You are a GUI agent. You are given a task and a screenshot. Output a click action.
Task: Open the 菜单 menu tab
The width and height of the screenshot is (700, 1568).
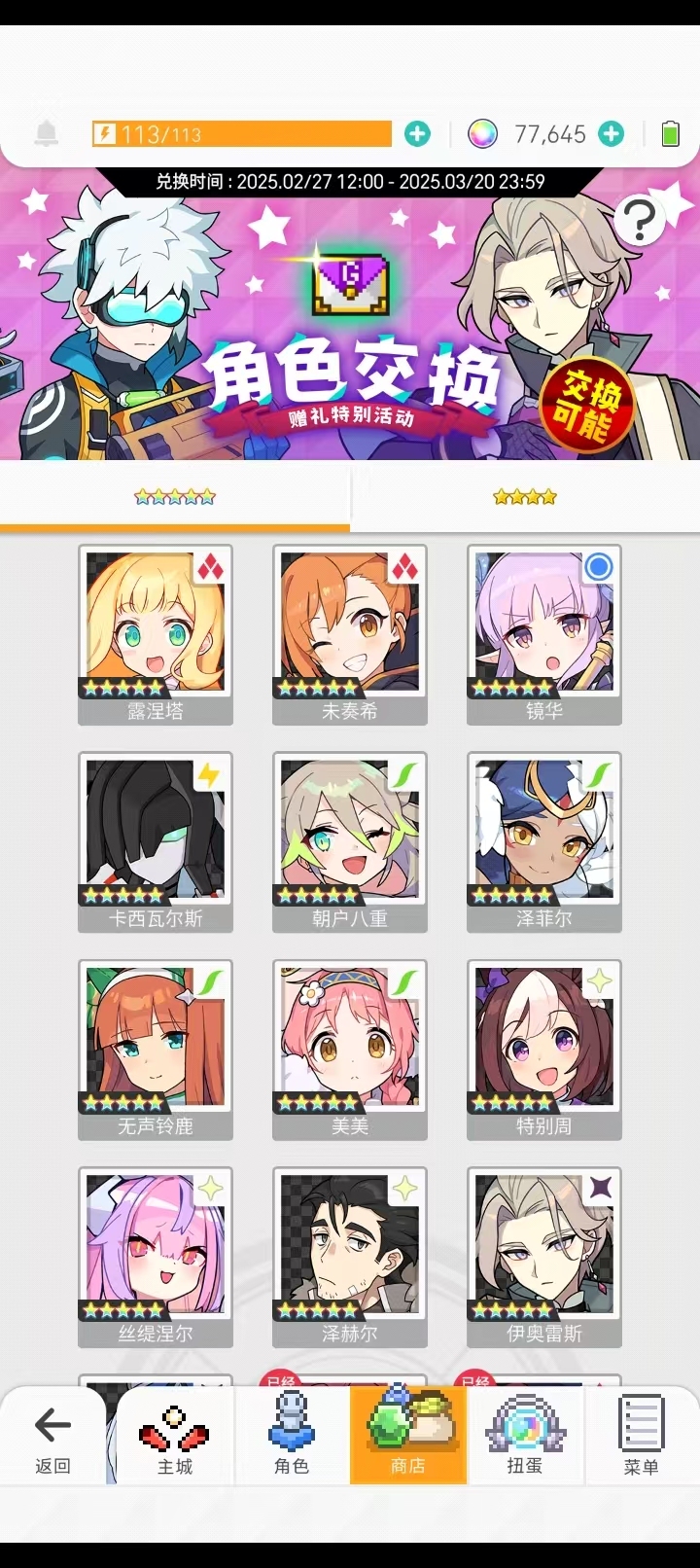click(x=641, y=1438)
